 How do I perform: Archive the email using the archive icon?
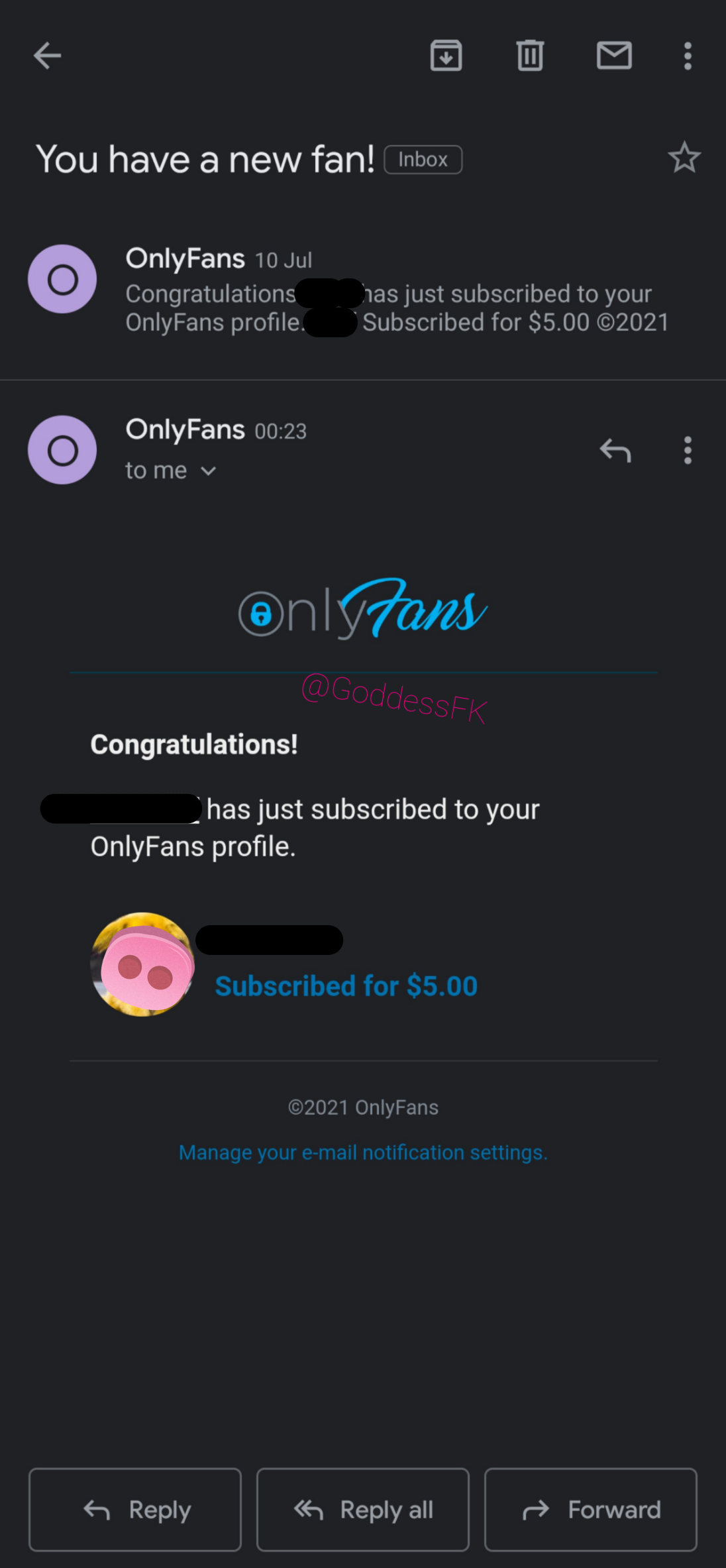click(446, 56)
